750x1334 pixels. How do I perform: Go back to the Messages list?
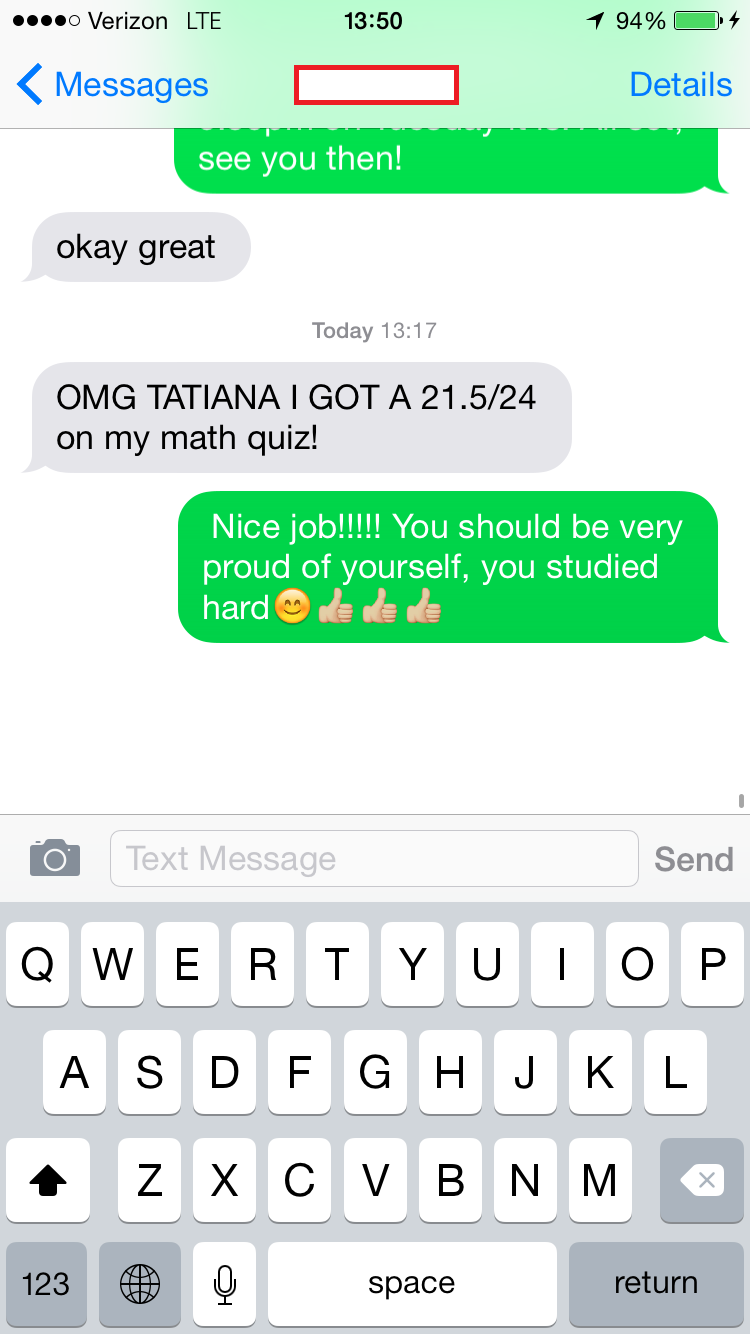click(112, 85)
